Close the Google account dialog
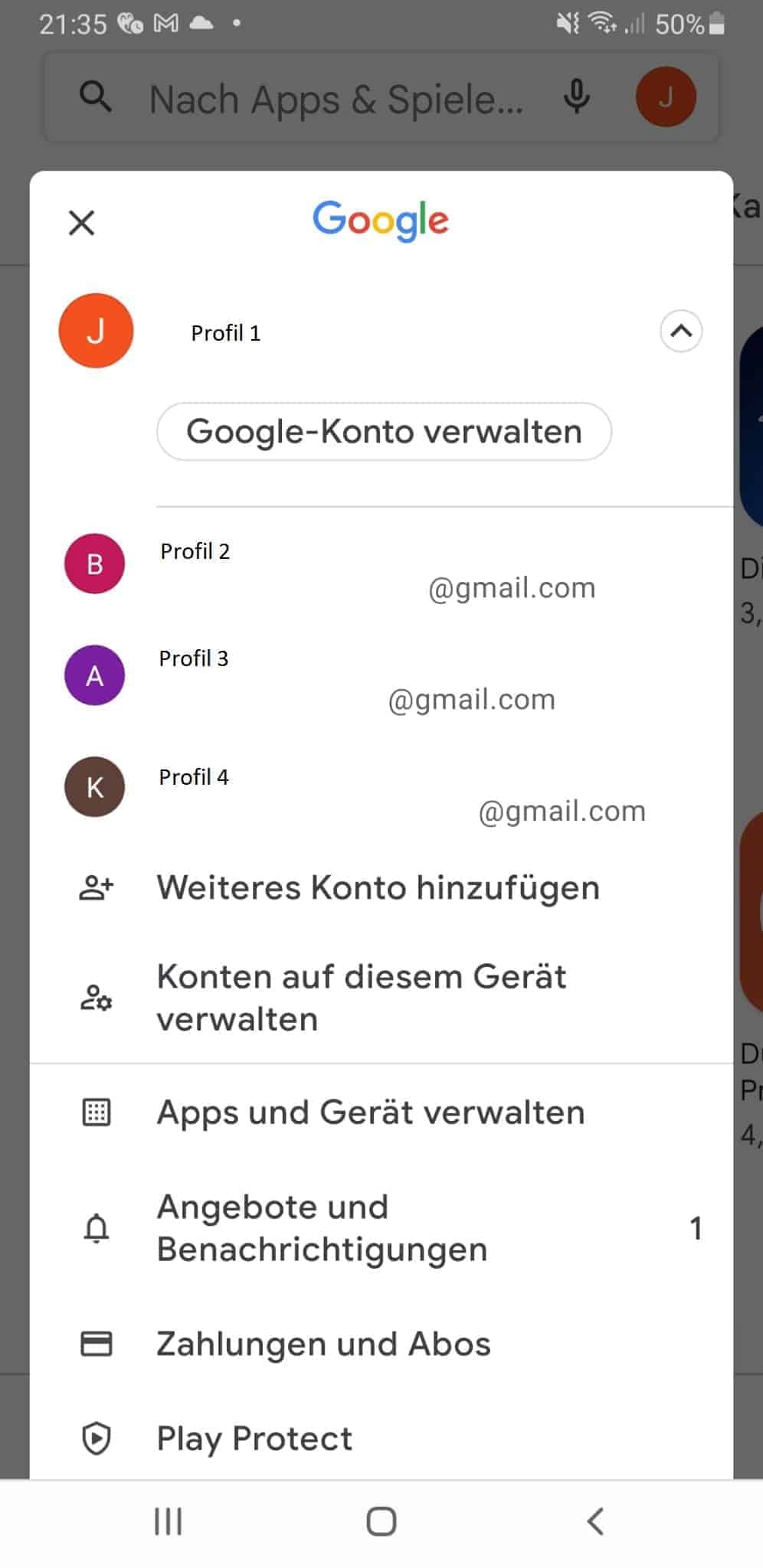 81,223
